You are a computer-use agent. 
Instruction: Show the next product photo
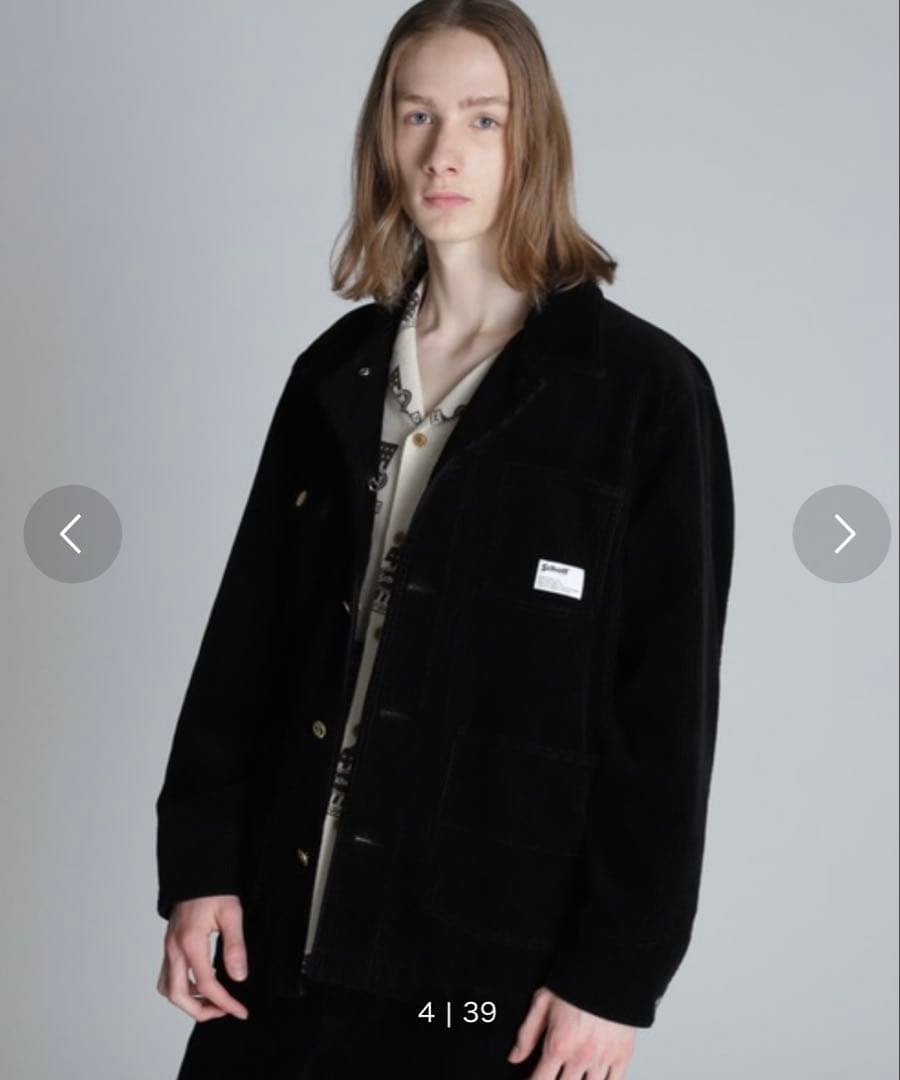(841, 534)
